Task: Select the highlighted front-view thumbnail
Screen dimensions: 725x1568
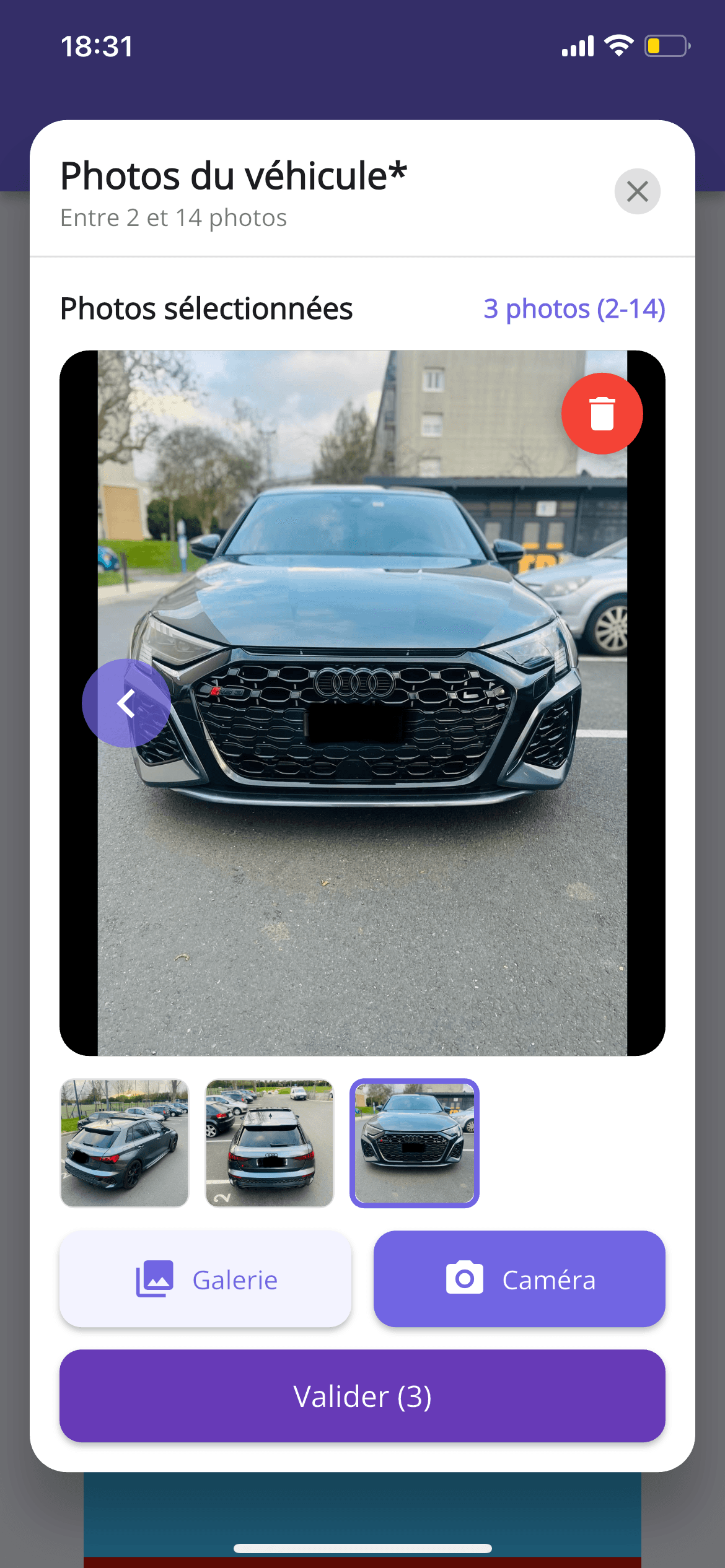Action: [415, 1143]
